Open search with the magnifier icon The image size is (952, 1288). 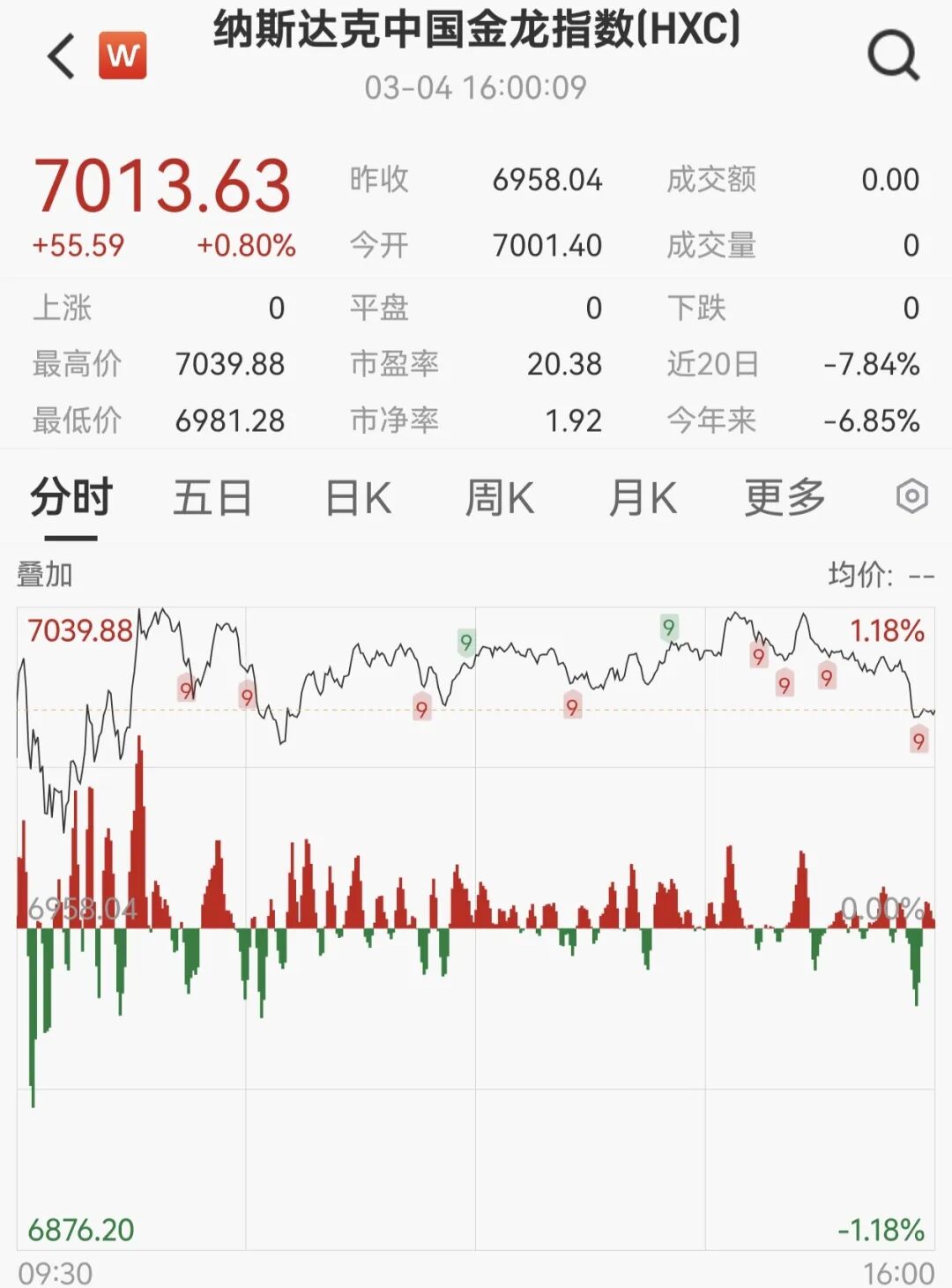pyautogui.click(x=896, y=55)
